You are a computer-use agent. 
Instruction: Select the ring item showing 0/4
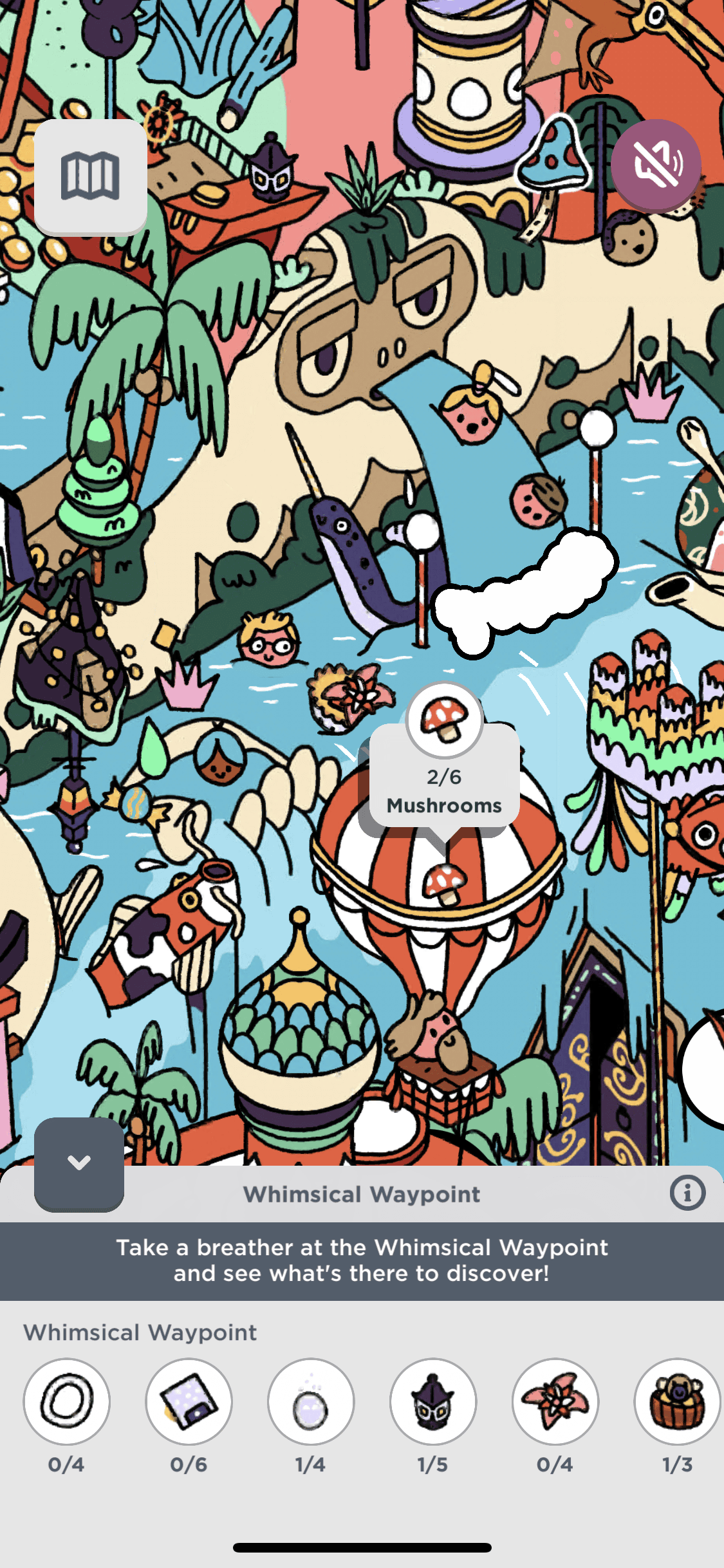point(67,1402)
